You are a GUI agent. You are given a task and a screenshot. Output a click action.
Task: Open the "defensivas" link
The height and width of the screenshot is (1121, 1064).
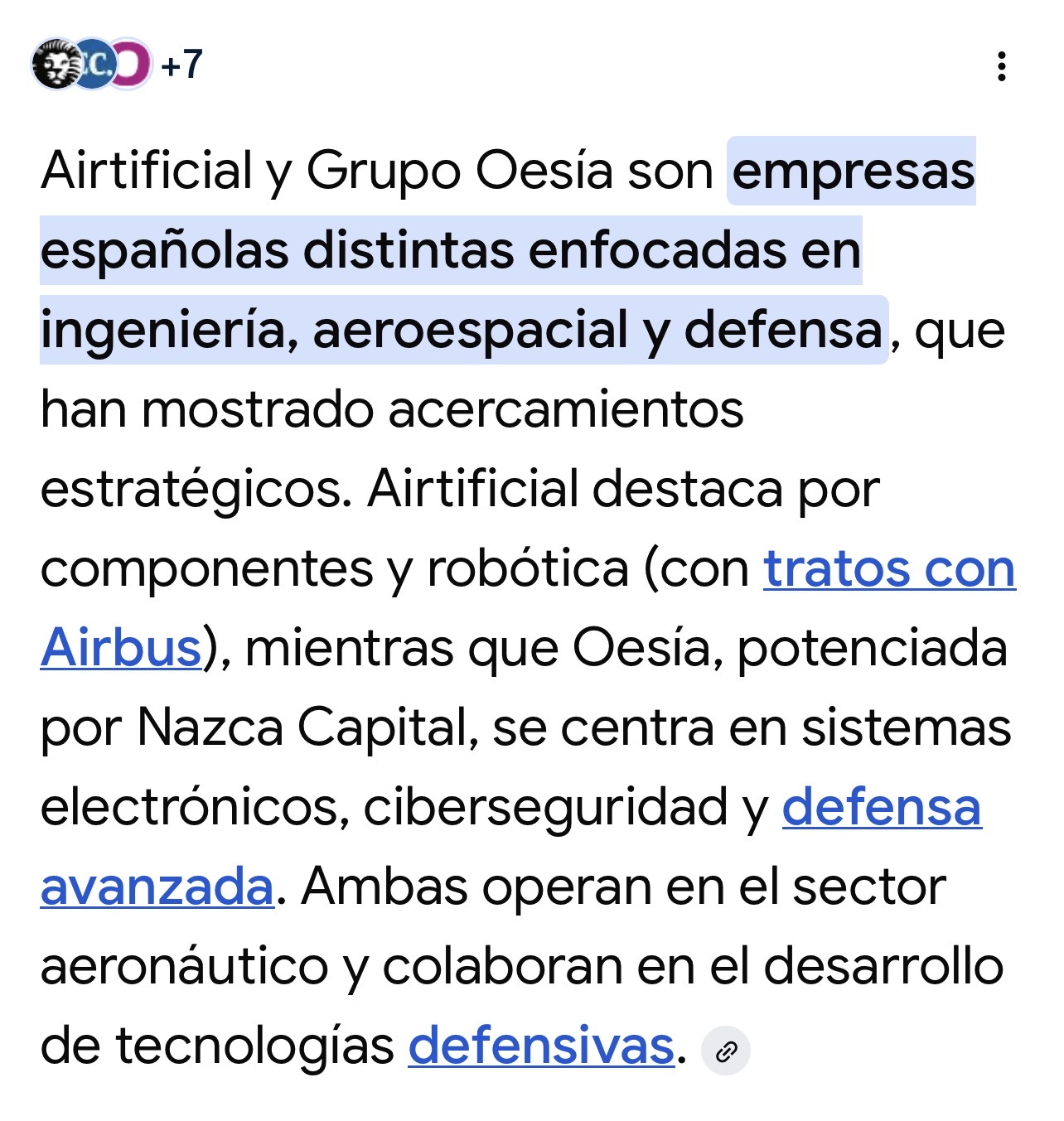click(541, 1046)
